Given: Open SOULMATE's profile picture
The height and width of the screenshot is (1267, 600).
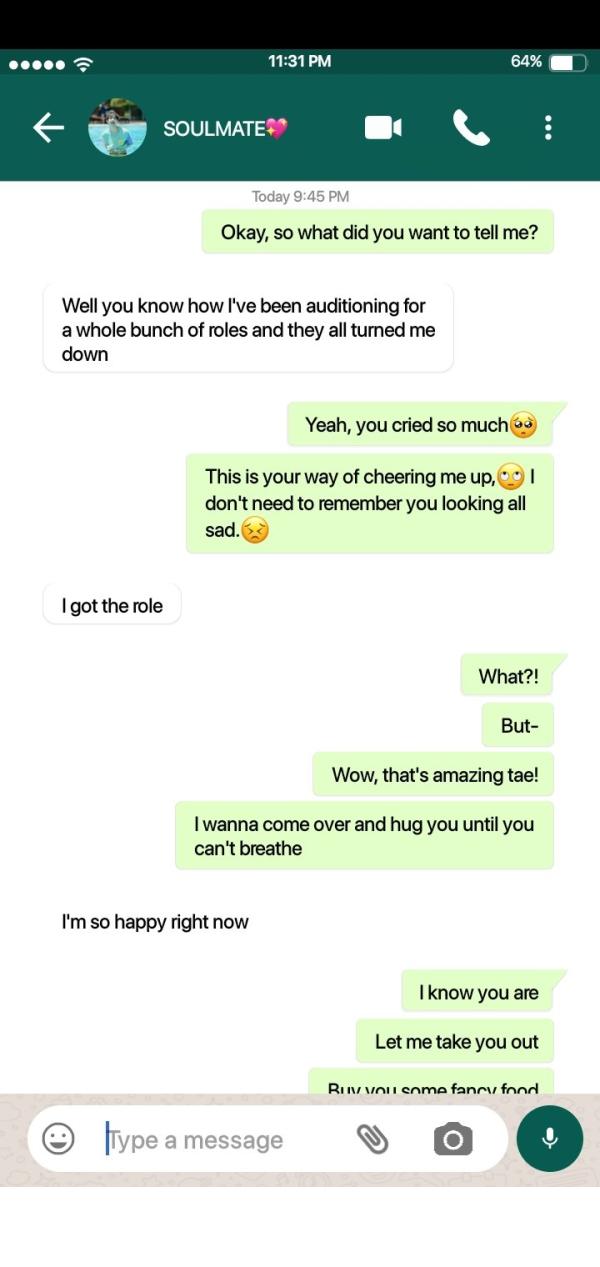Looking at the screenshot, I should [x=118, y=127].
